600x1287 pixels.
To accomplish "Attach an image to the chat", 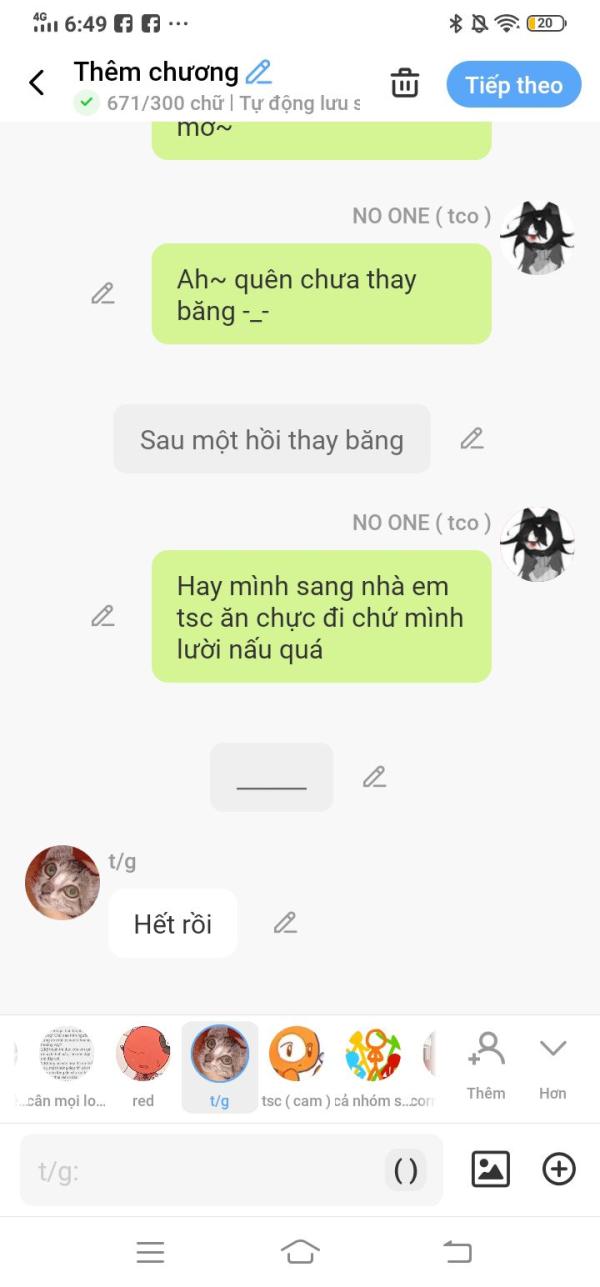I will [490, 1169].
